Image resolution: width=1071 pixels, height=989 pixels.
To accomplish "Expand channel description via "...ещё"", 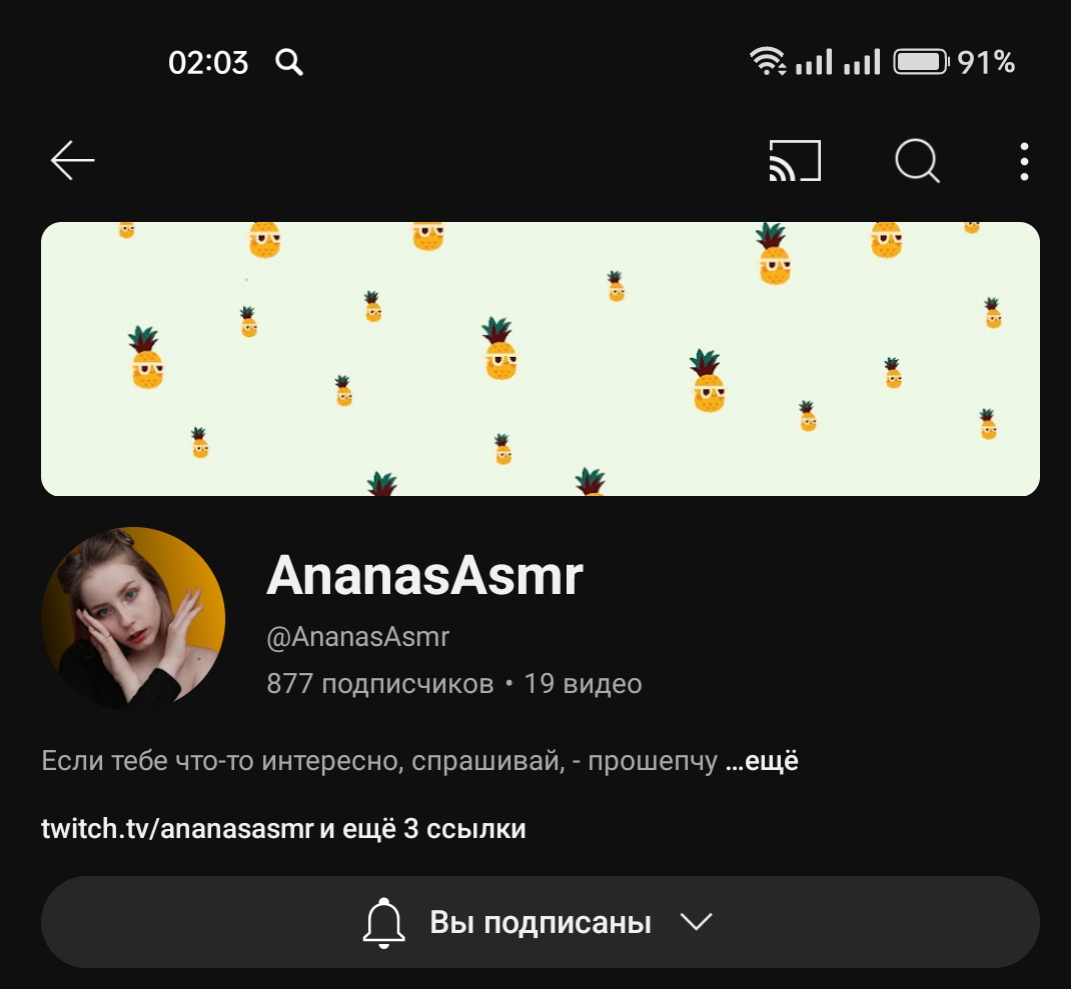I will point(762,762).
